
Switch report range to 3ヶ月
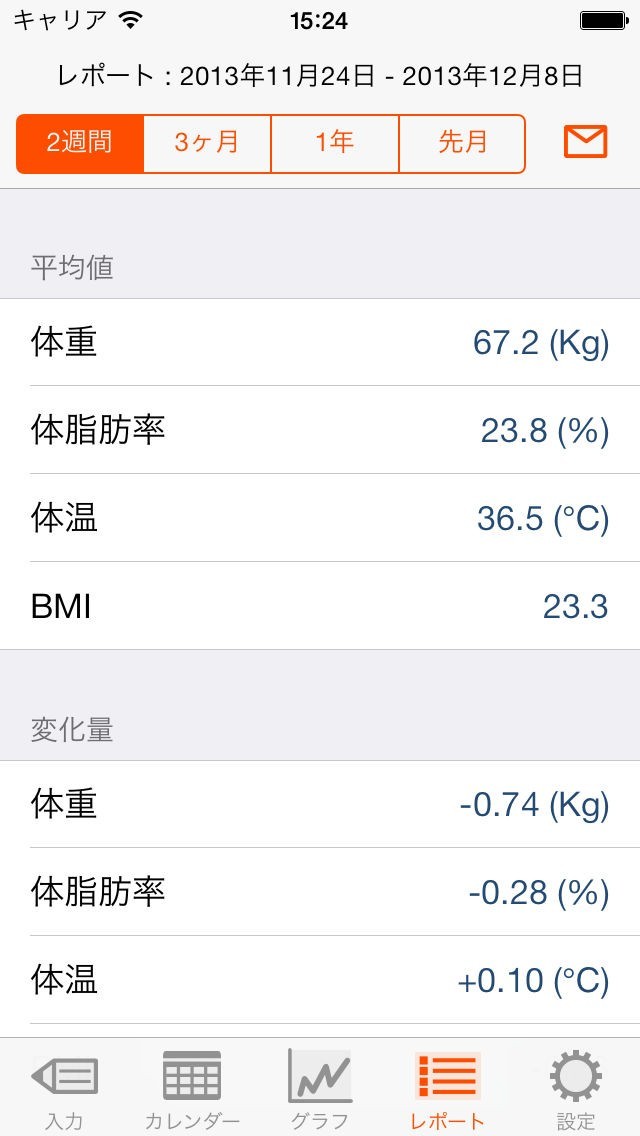[207, 144]
